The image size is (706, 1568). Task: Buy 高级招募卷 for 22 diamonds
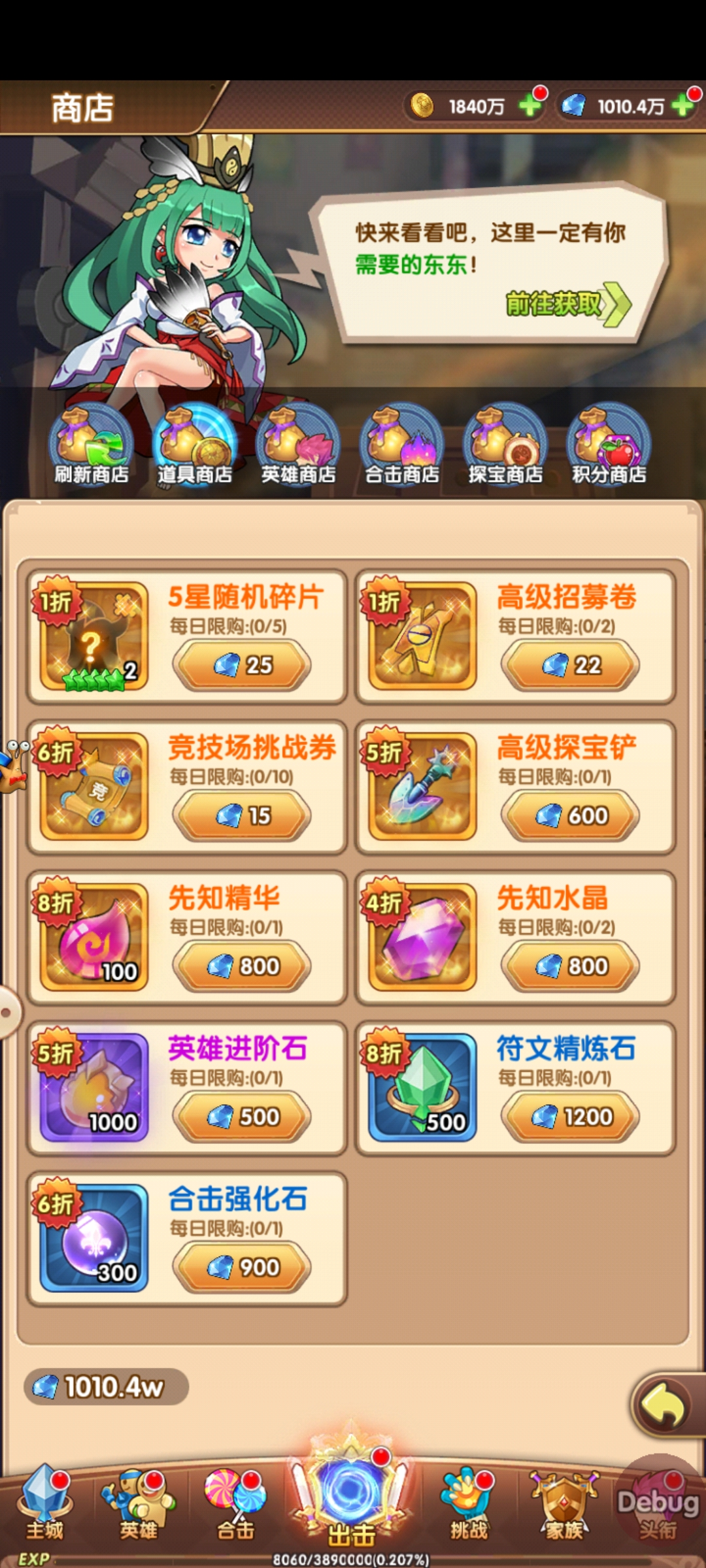tap(570, 665)
